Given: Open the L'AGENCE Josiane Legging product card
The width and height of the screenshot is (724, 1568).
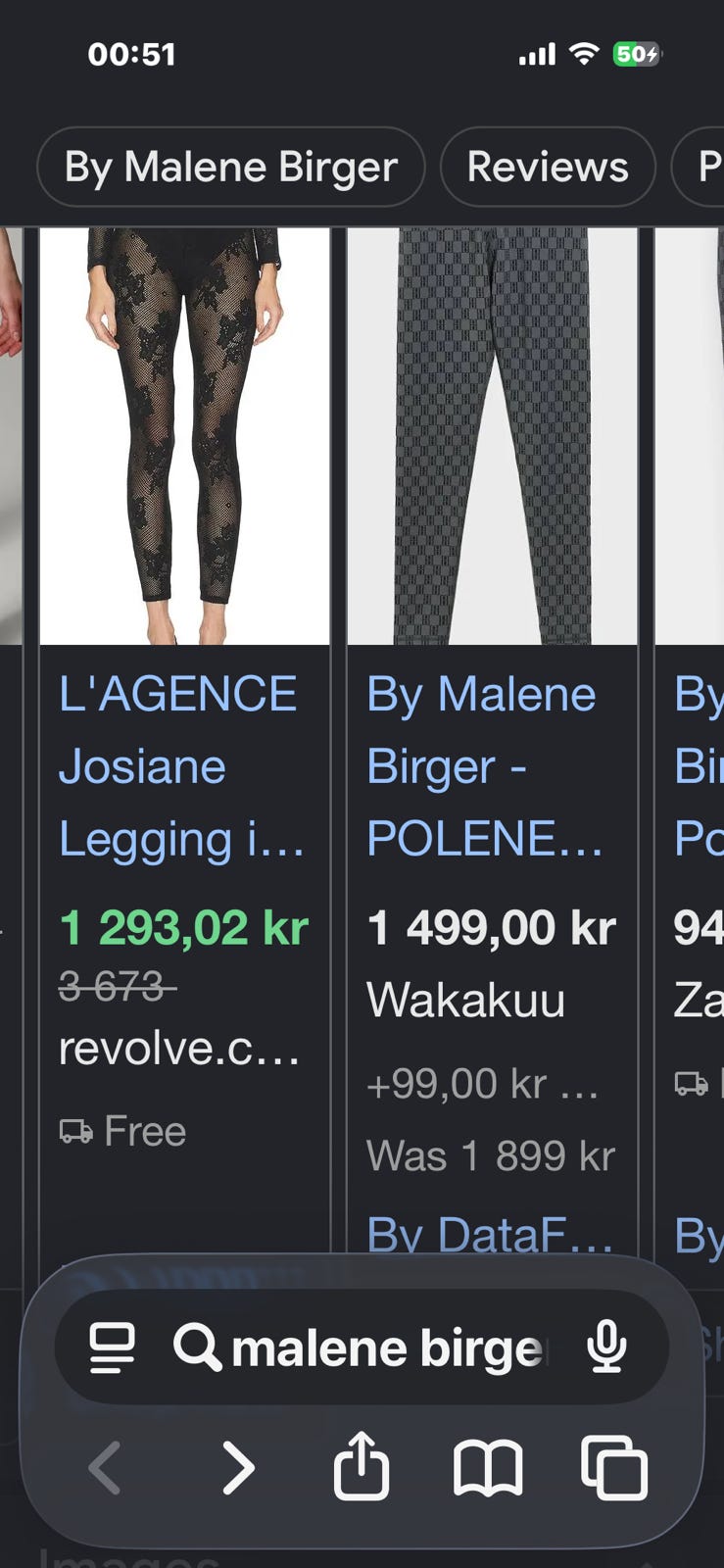Looking at the screenshot, I should [x=184, y=745].
